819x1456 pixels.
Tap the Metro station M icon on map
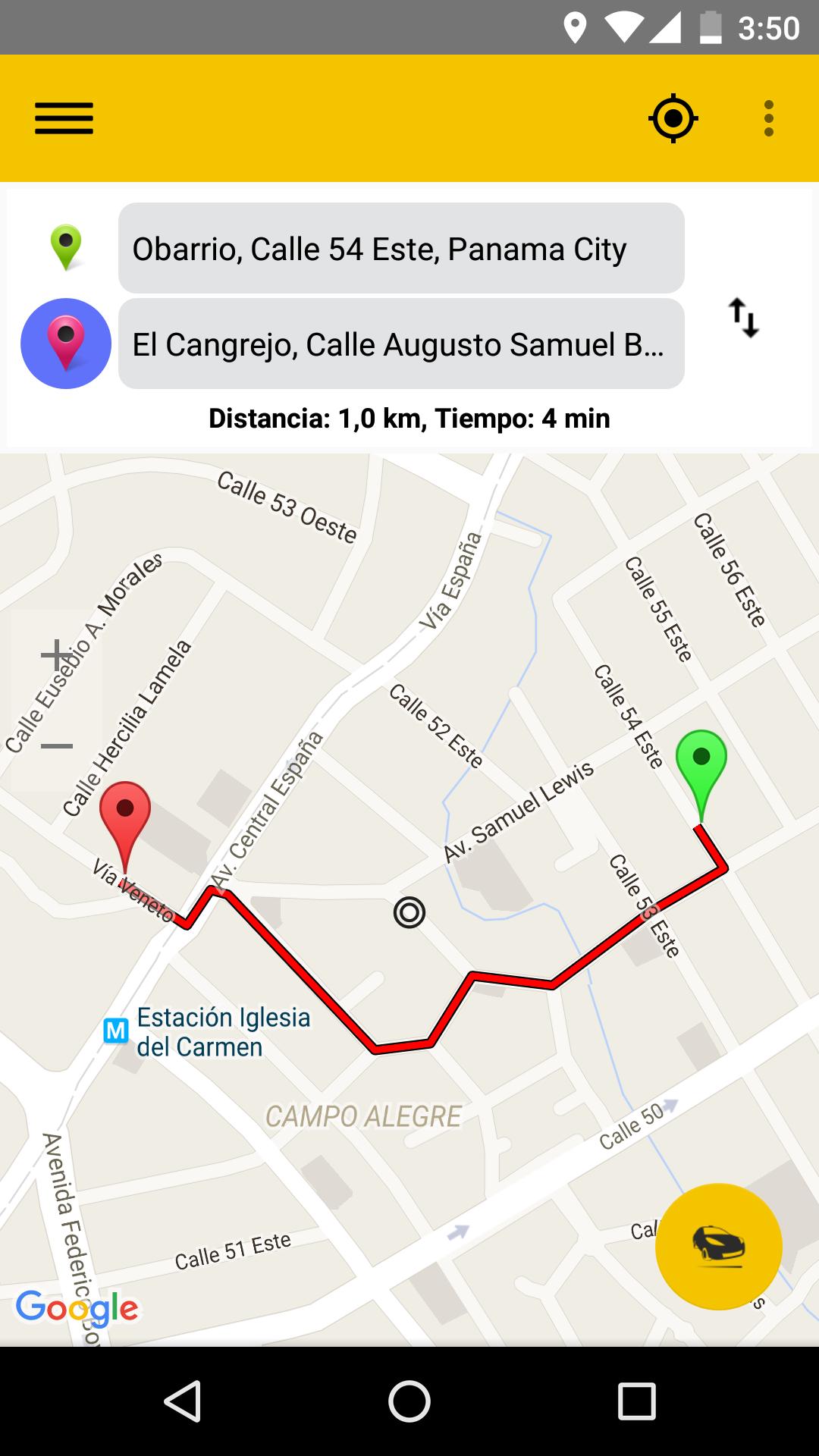(x=115, y=1029)
